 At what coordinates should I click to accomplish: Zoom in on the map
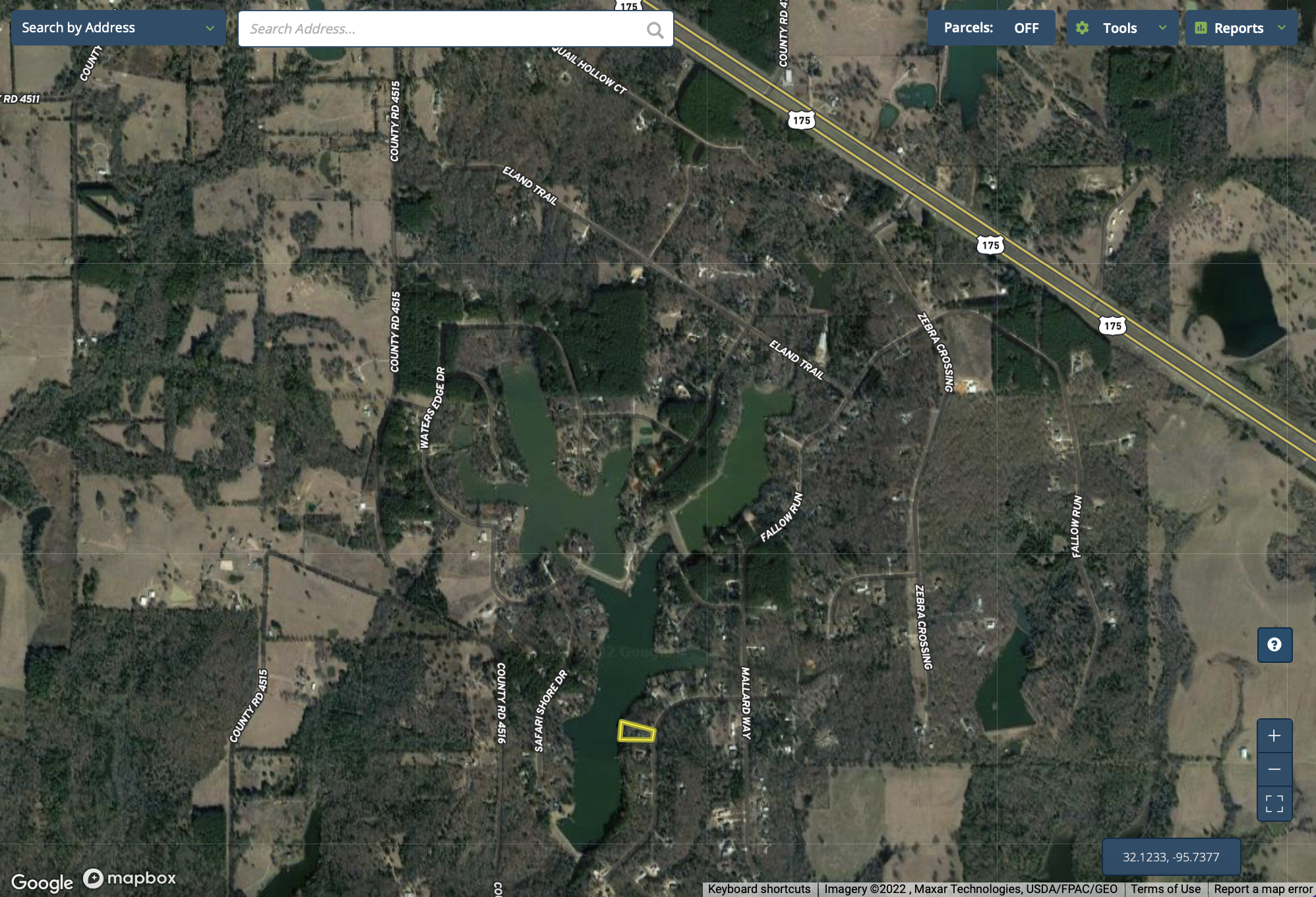point(1274,735)
